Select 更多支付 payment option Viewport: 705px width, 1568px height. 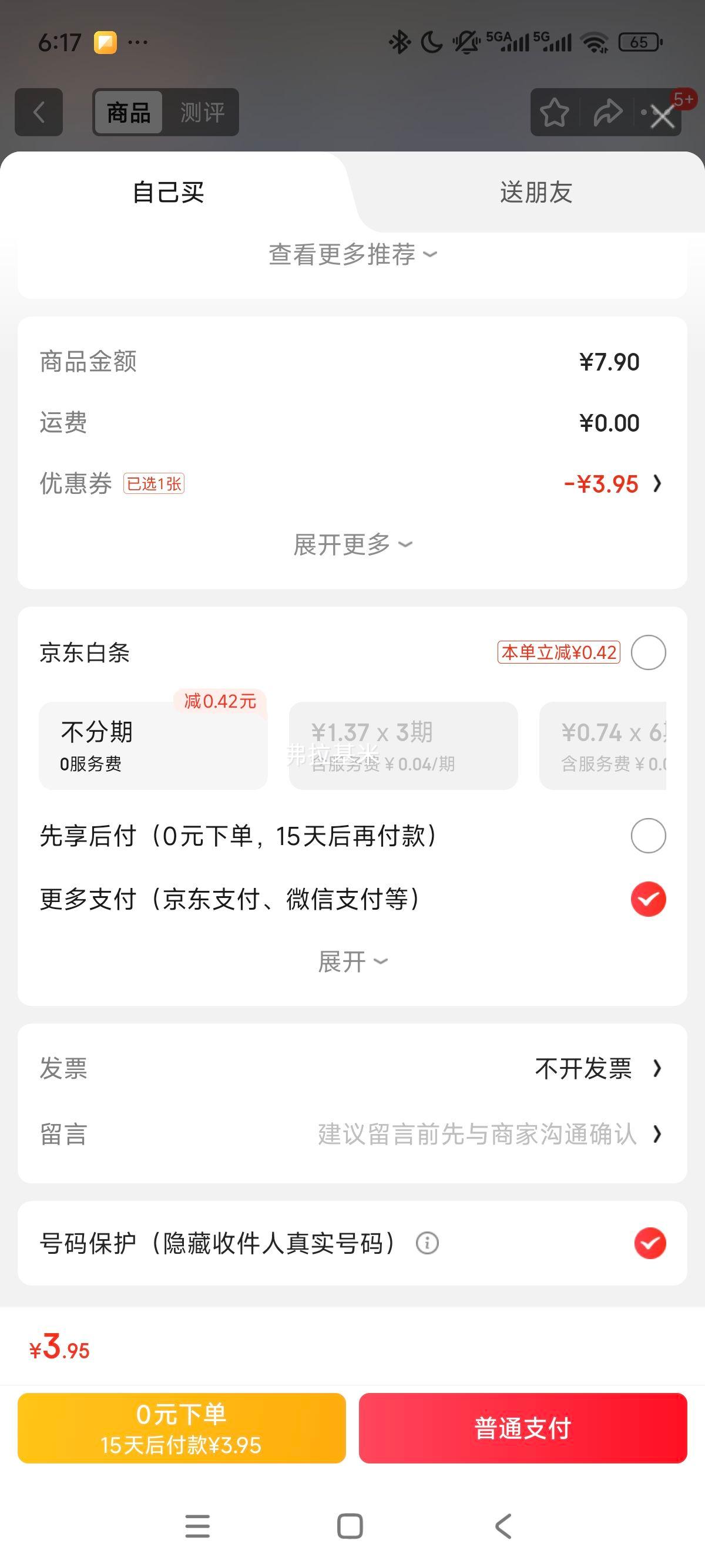(x=649, y=899)
